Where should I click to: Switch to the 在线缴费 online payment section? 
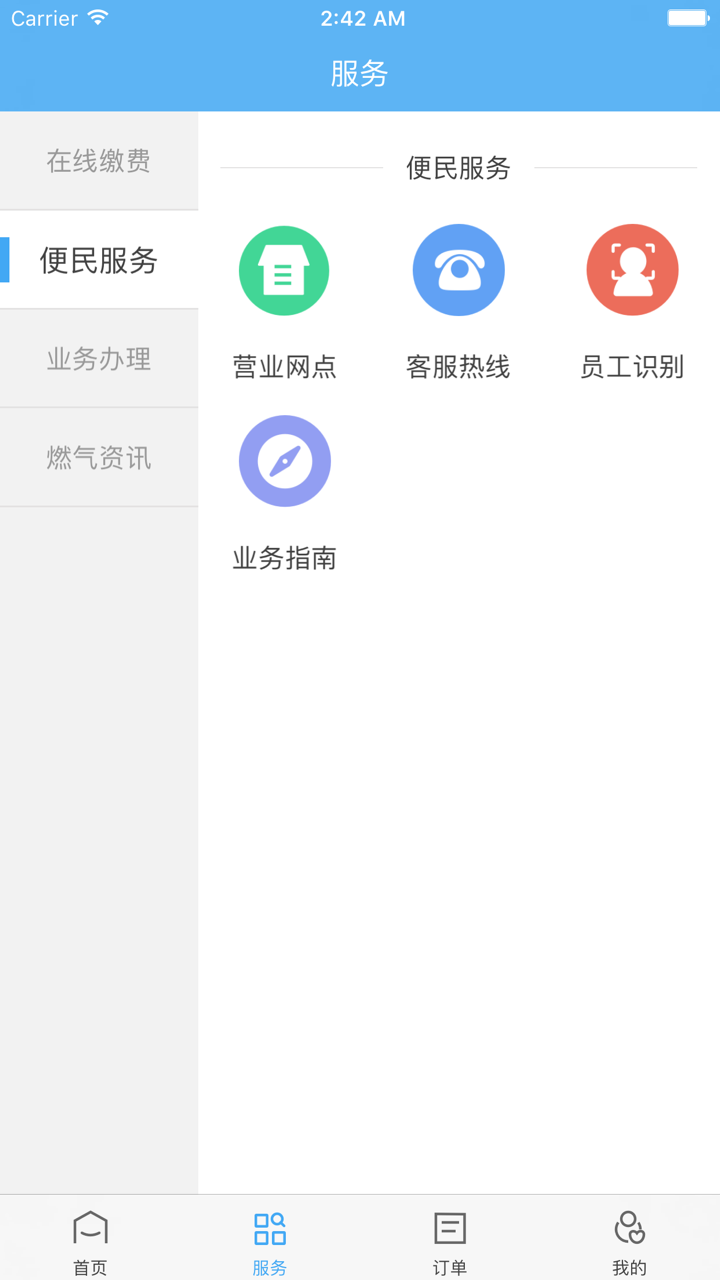(x=99, y=161)
